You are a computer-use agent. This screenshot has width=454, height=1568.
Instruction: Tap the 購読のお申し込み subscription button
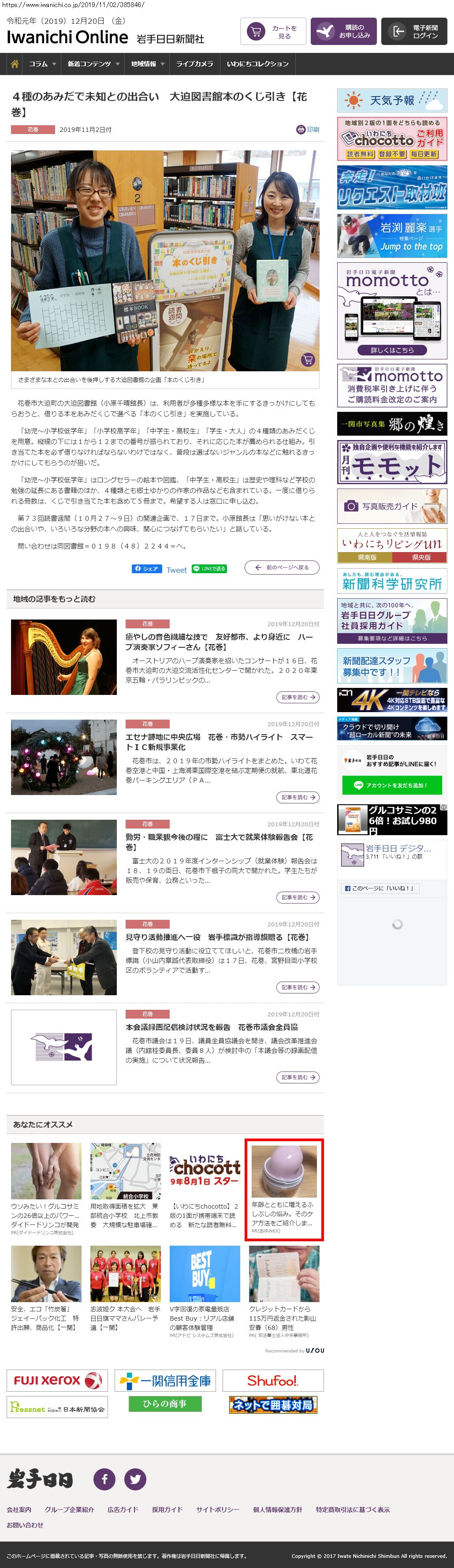tap(343, 32)
